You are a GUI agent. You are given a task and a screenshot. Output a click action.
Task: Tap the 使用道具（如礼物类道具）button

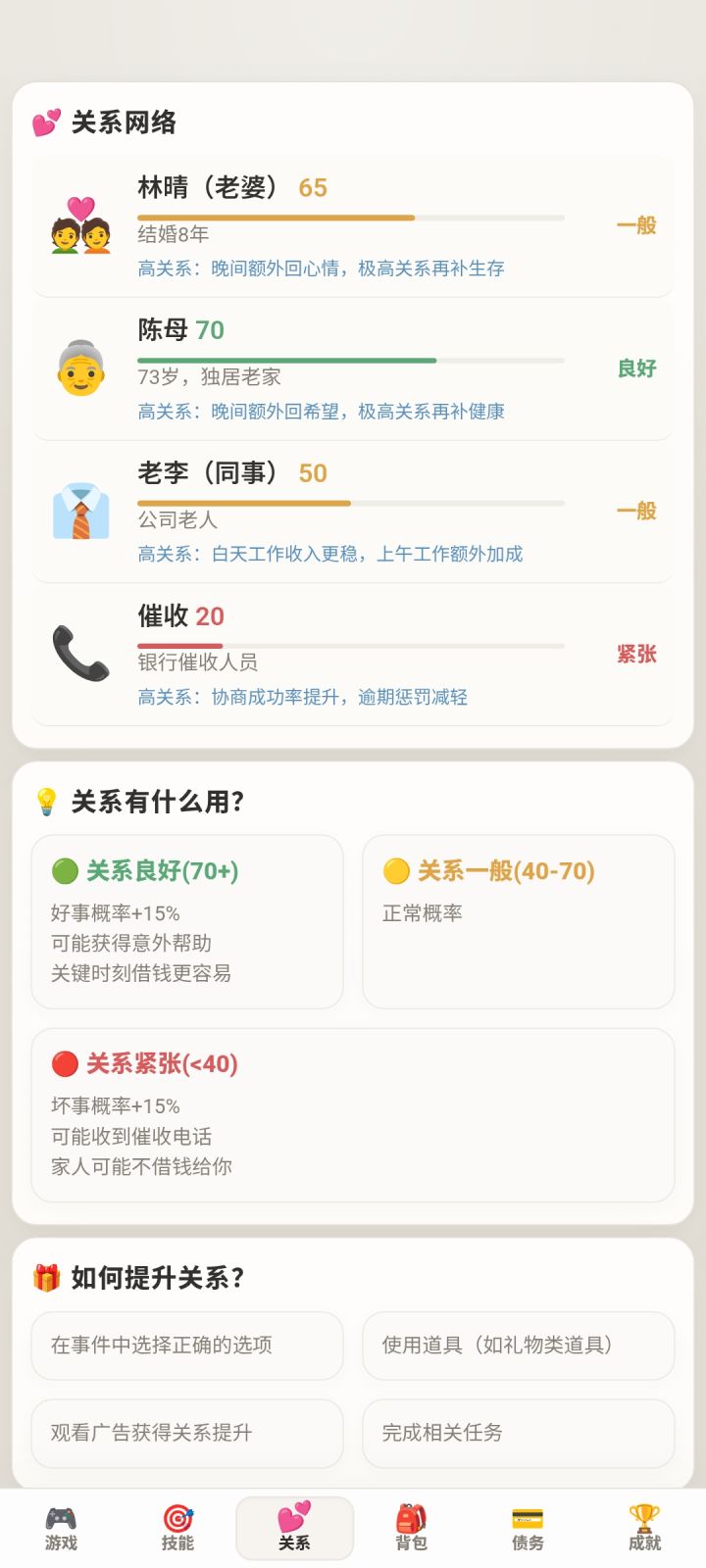(518, 1347)
